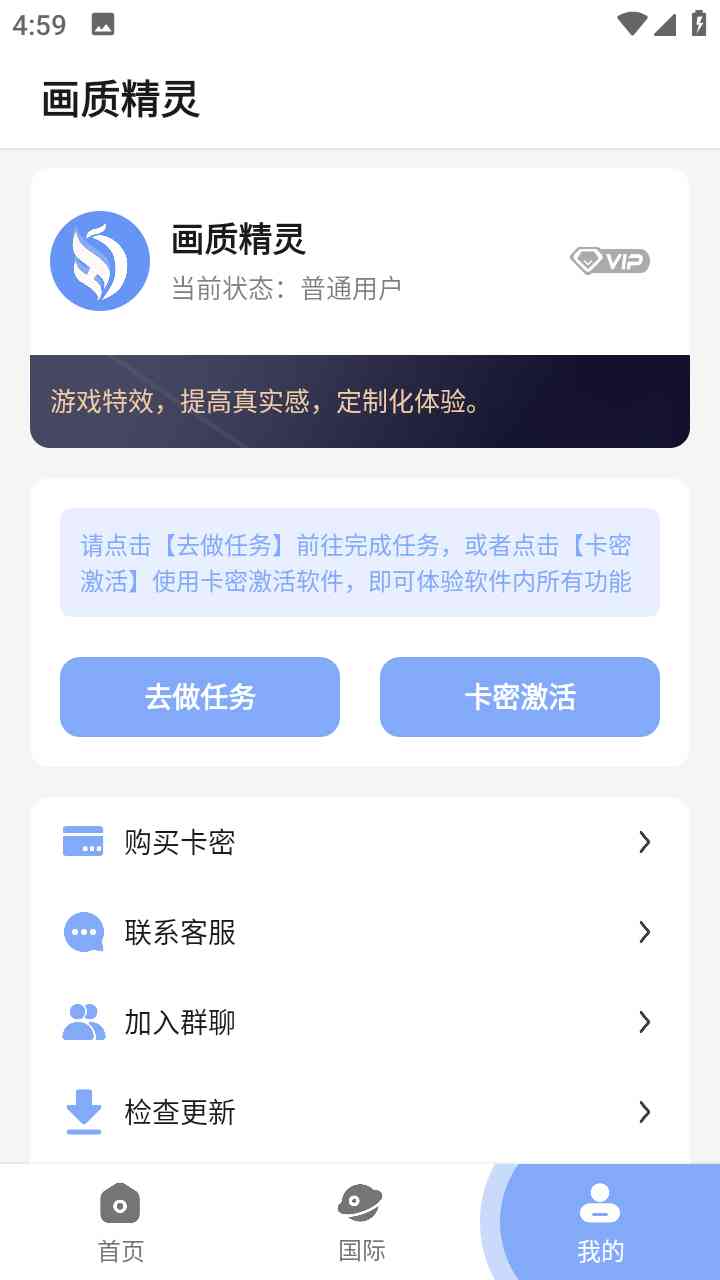The width and height of the screenshot is (720, 1280).
Task: Open the 购买卡密 row
Action: pyautogui.click(x=360, y=842)
